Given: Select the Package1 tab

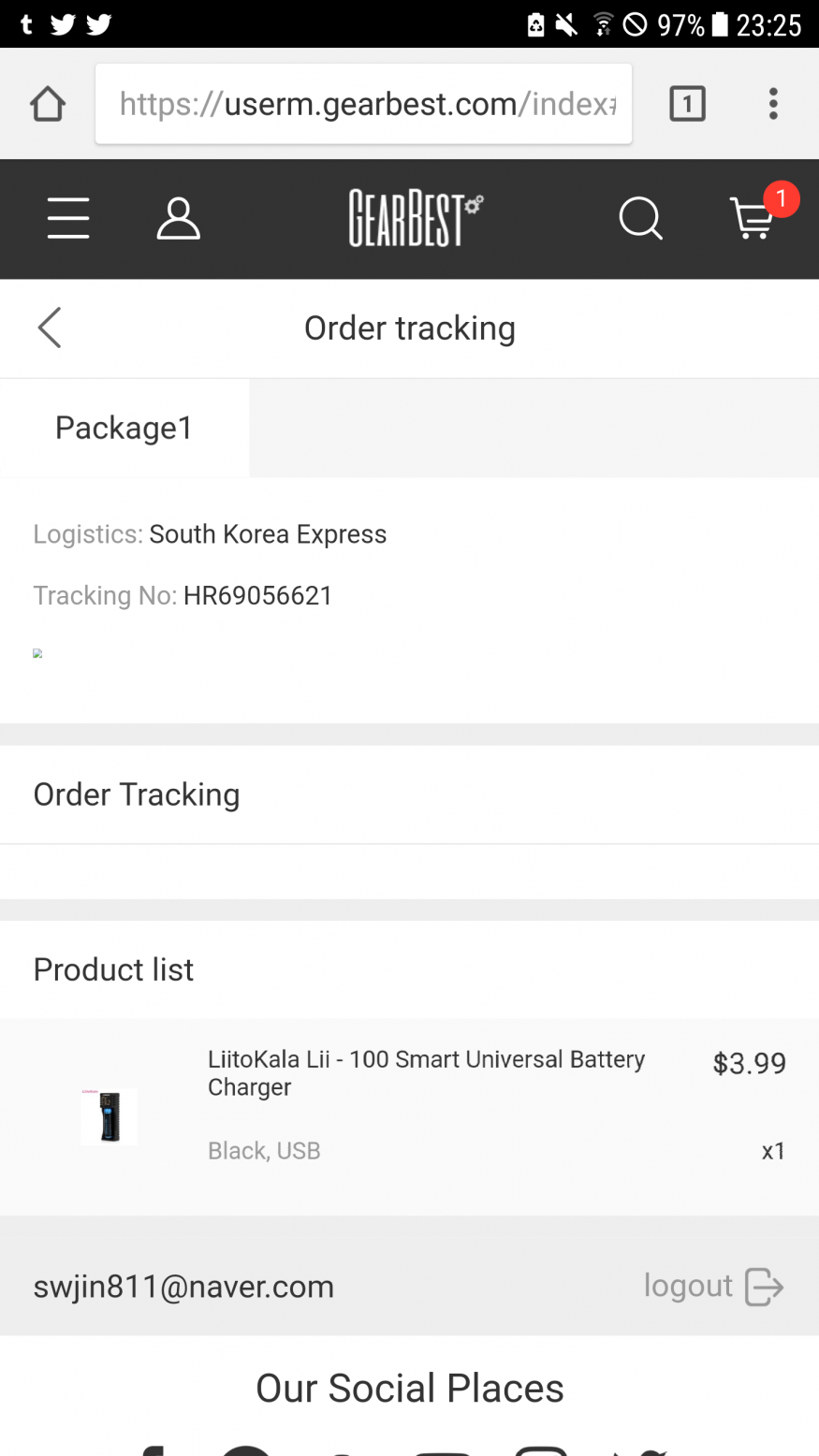Looking at the screenshot, I should [124, 428].
